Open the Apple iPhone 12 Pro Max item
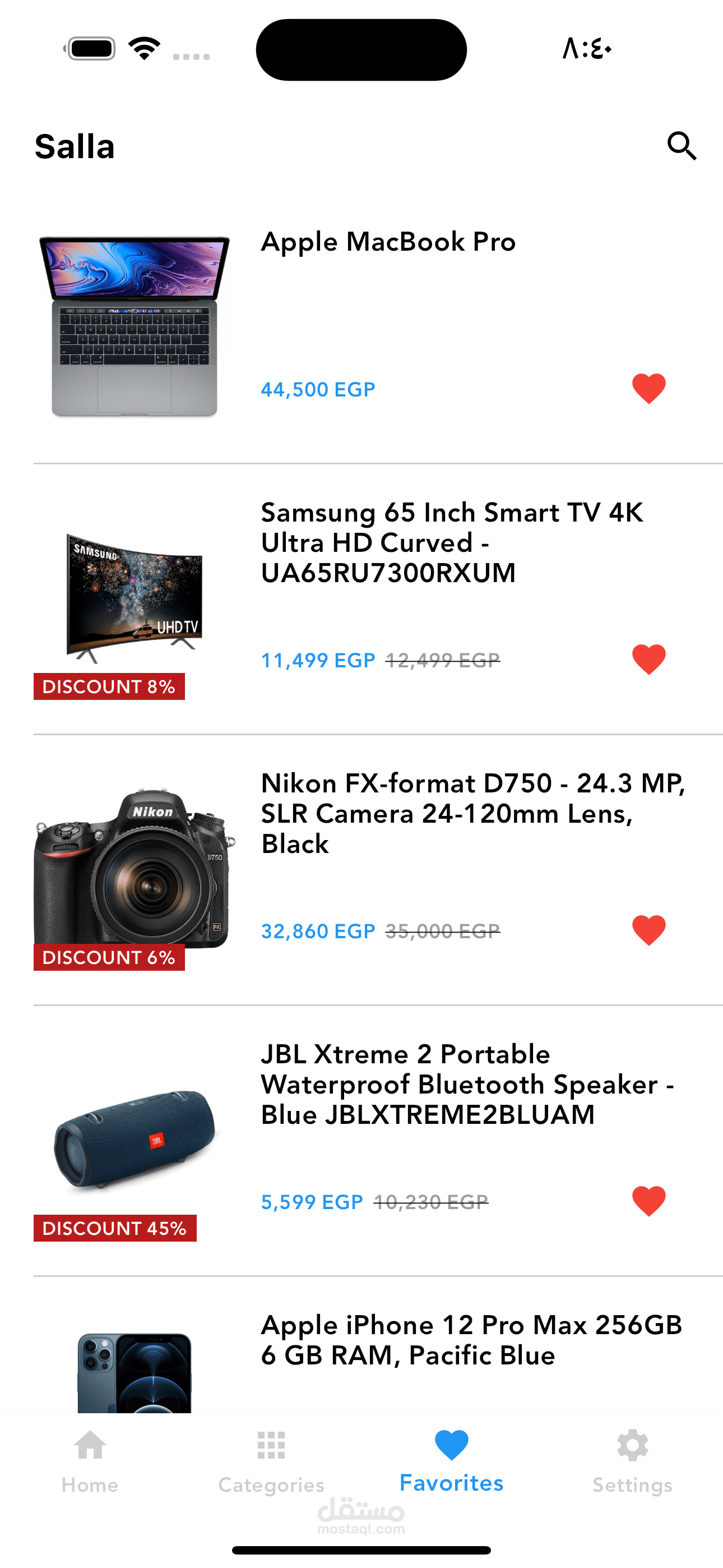Image resolution: width=723 pixels, height=1568 pixels. 471,1340
